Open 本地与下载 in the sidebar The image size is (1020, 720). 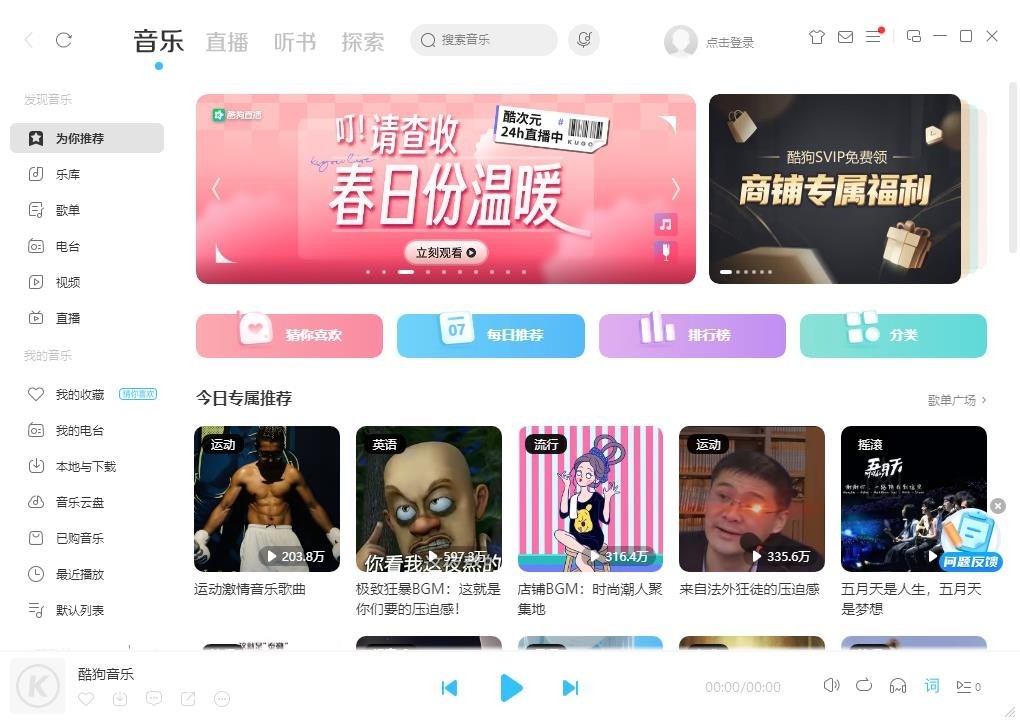85,466
